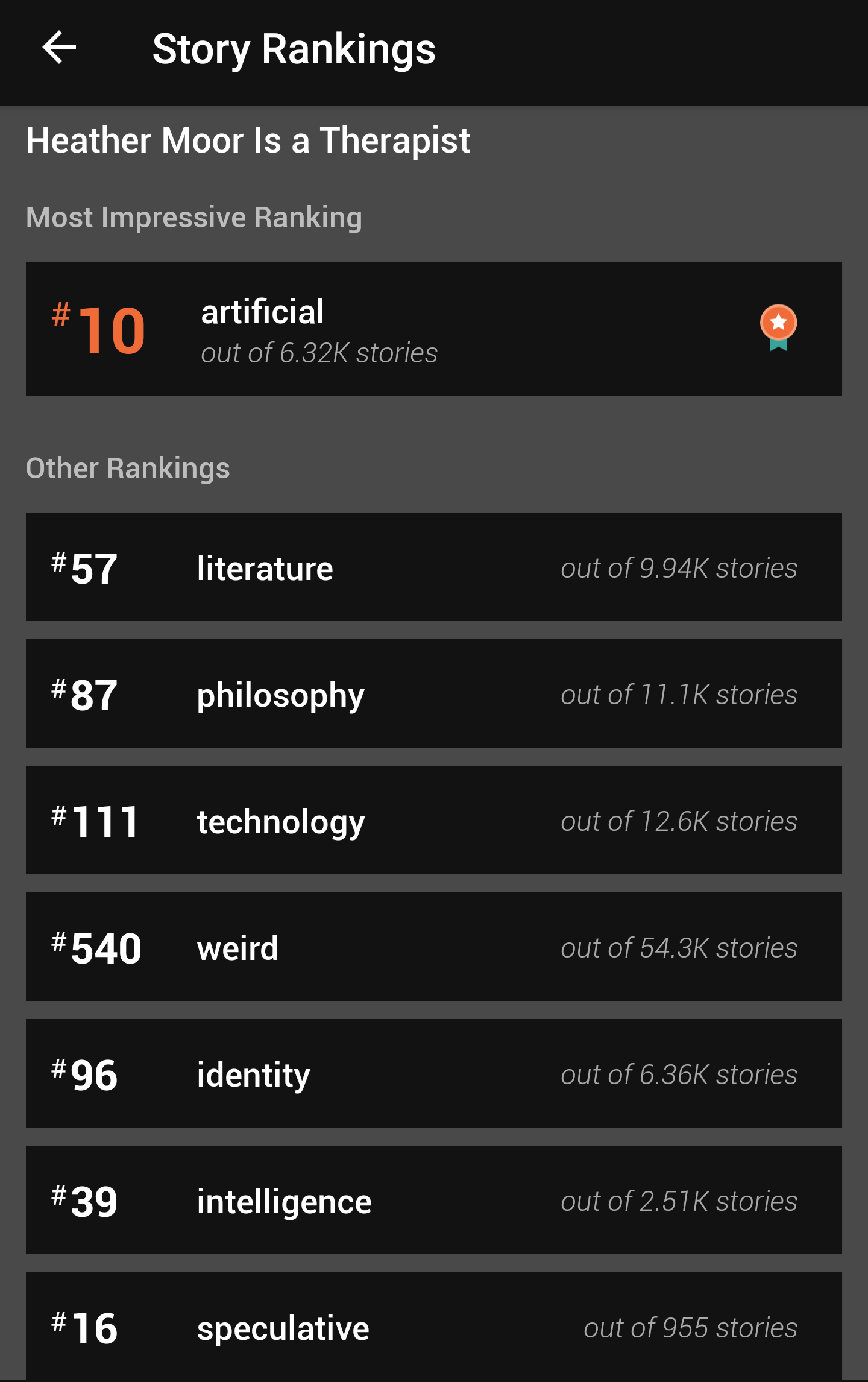Tap 'out of 6.32K stories' under artificial

point(319,354)
